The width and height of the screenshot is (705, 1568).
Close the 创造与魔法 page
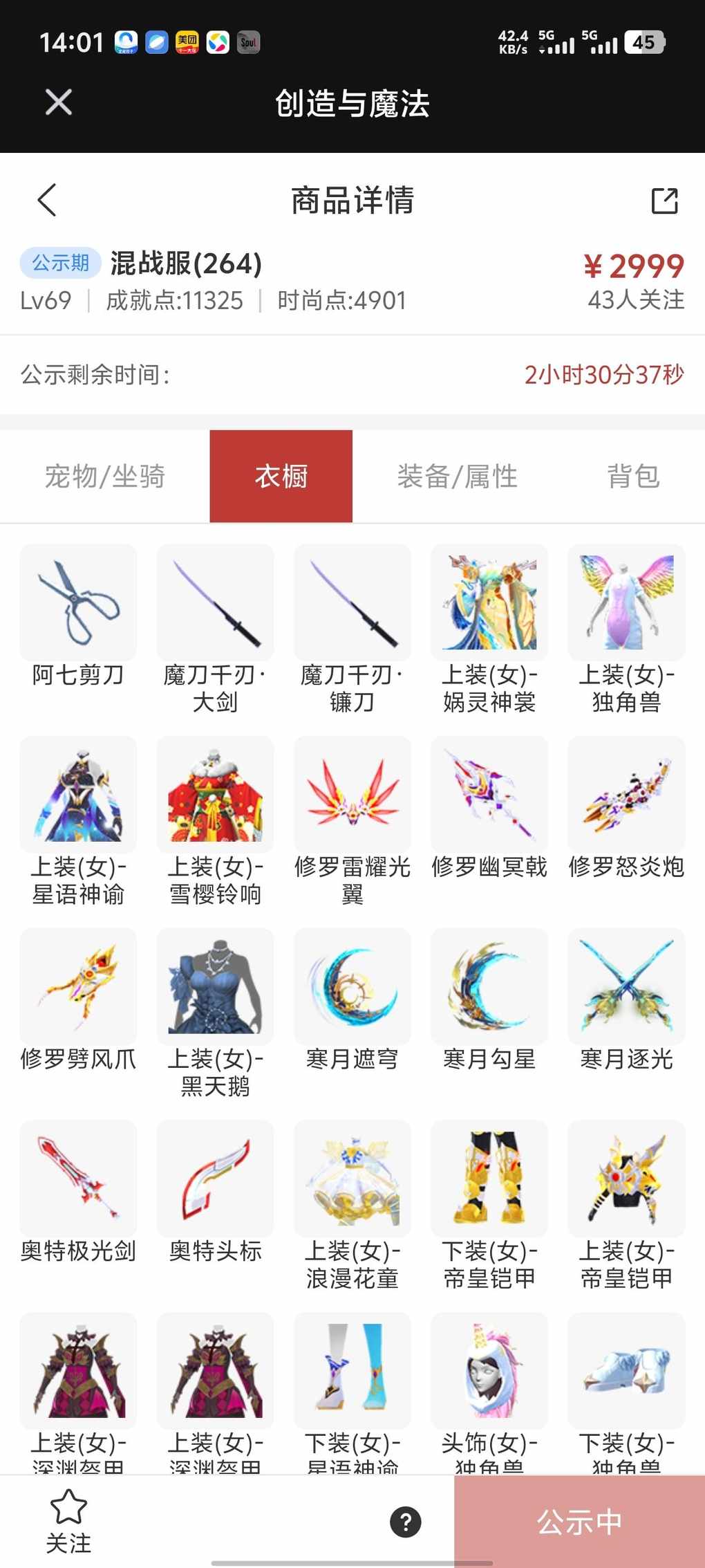tap(58, 102)
